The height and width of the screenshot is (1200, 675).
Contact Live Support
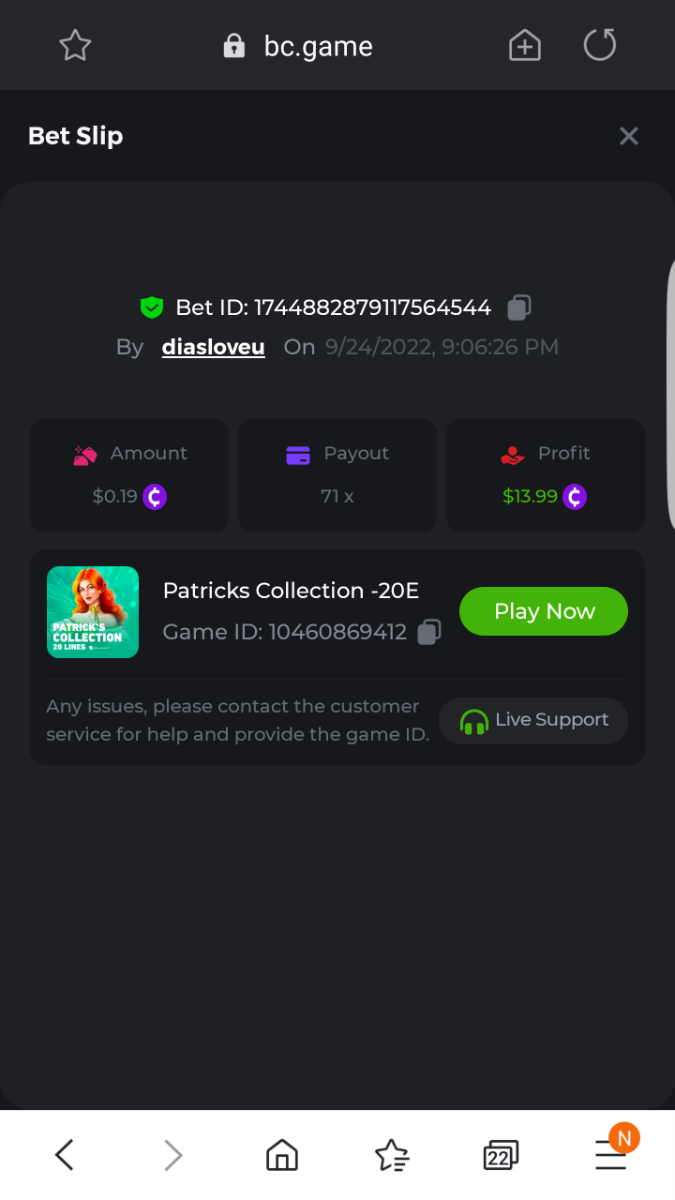point(533,720)
